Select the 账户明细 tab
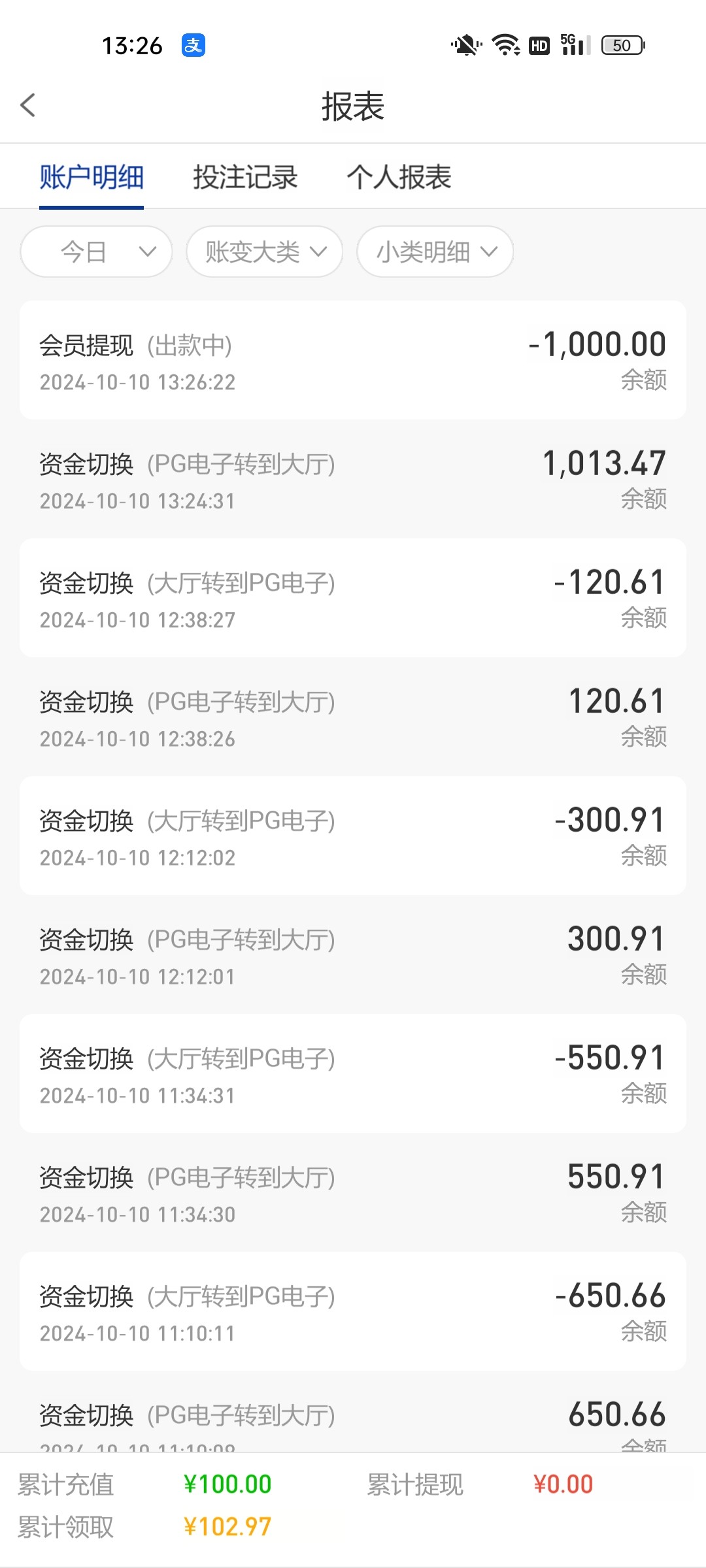Viewport: 706px width, 1568px height. pyautogui.click(x=92, y=177)
